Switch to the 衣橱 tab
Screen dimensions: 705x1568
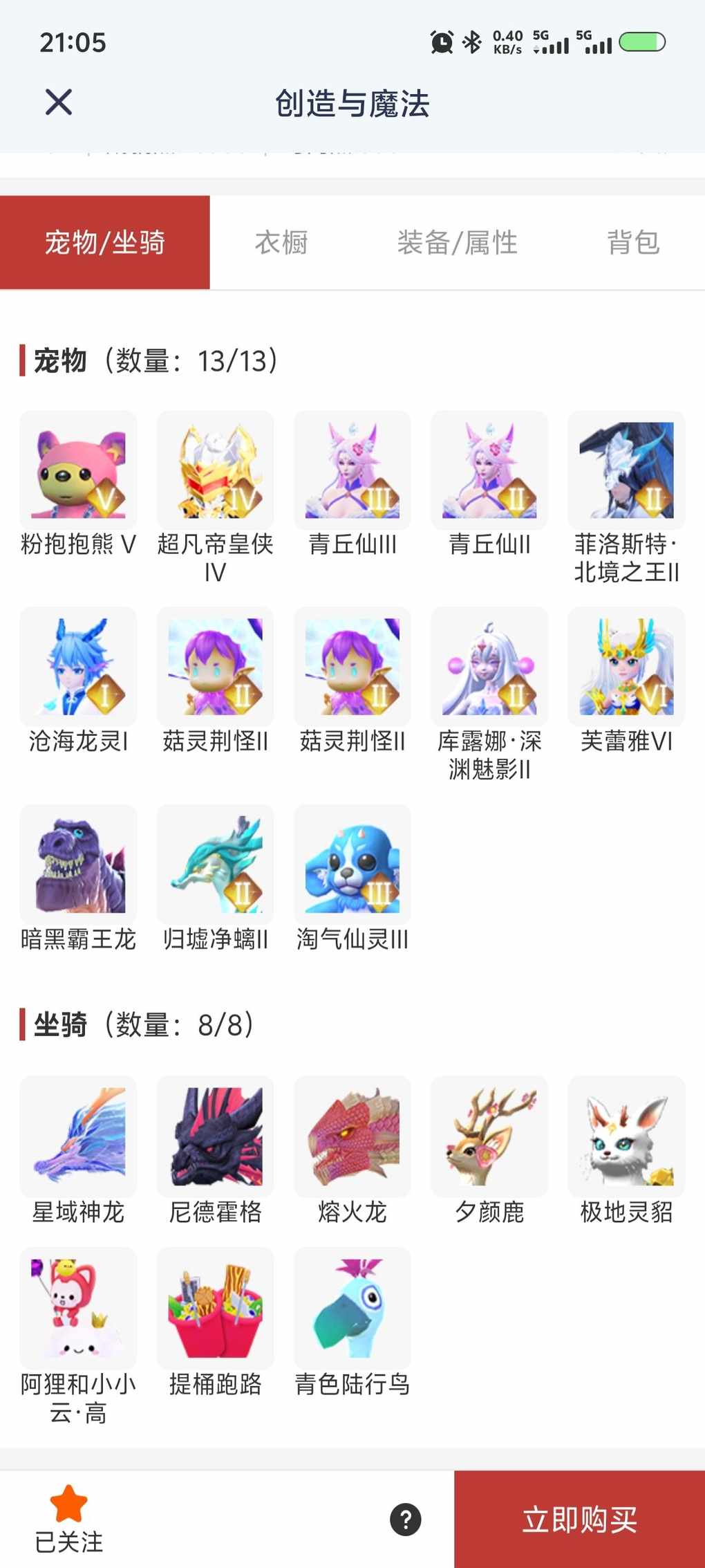[281, 243]
